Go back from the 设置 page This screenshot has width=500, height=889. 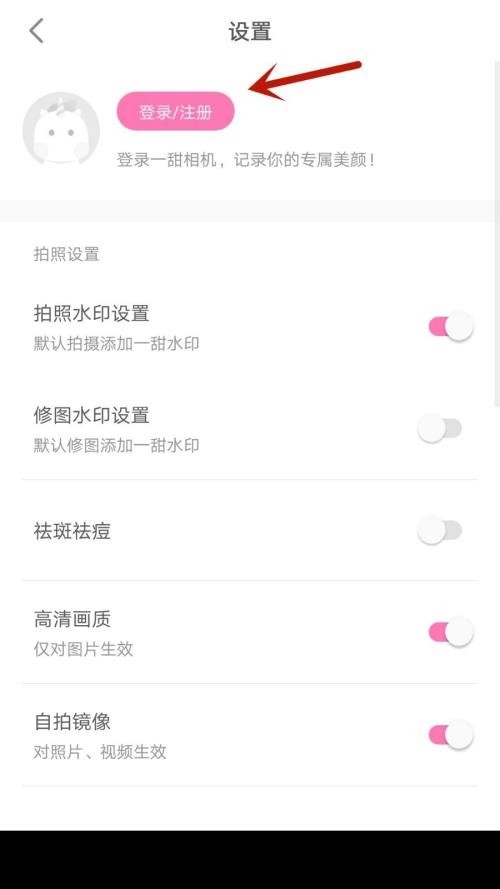(x=36, y=31)
